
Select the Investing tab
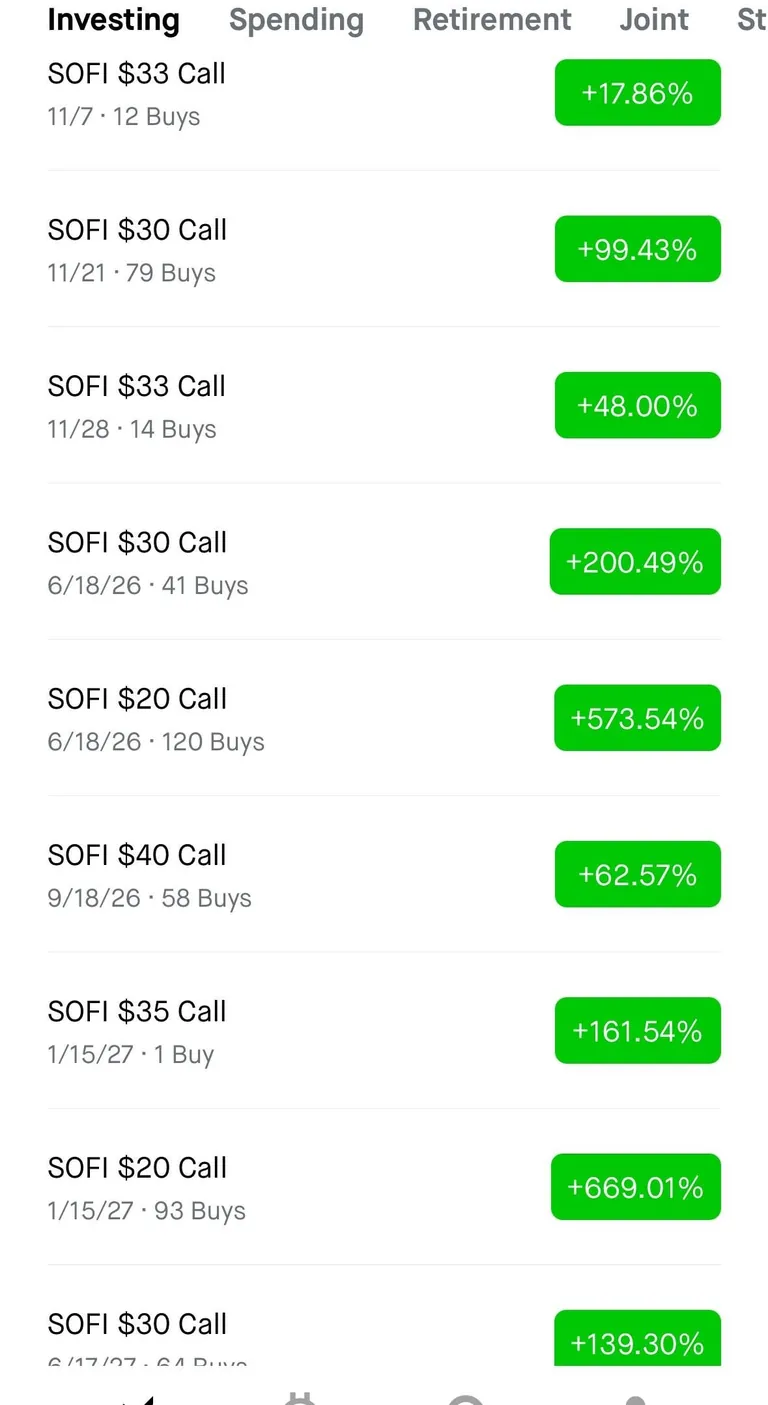pyautogui.click(x=113, y=20)
